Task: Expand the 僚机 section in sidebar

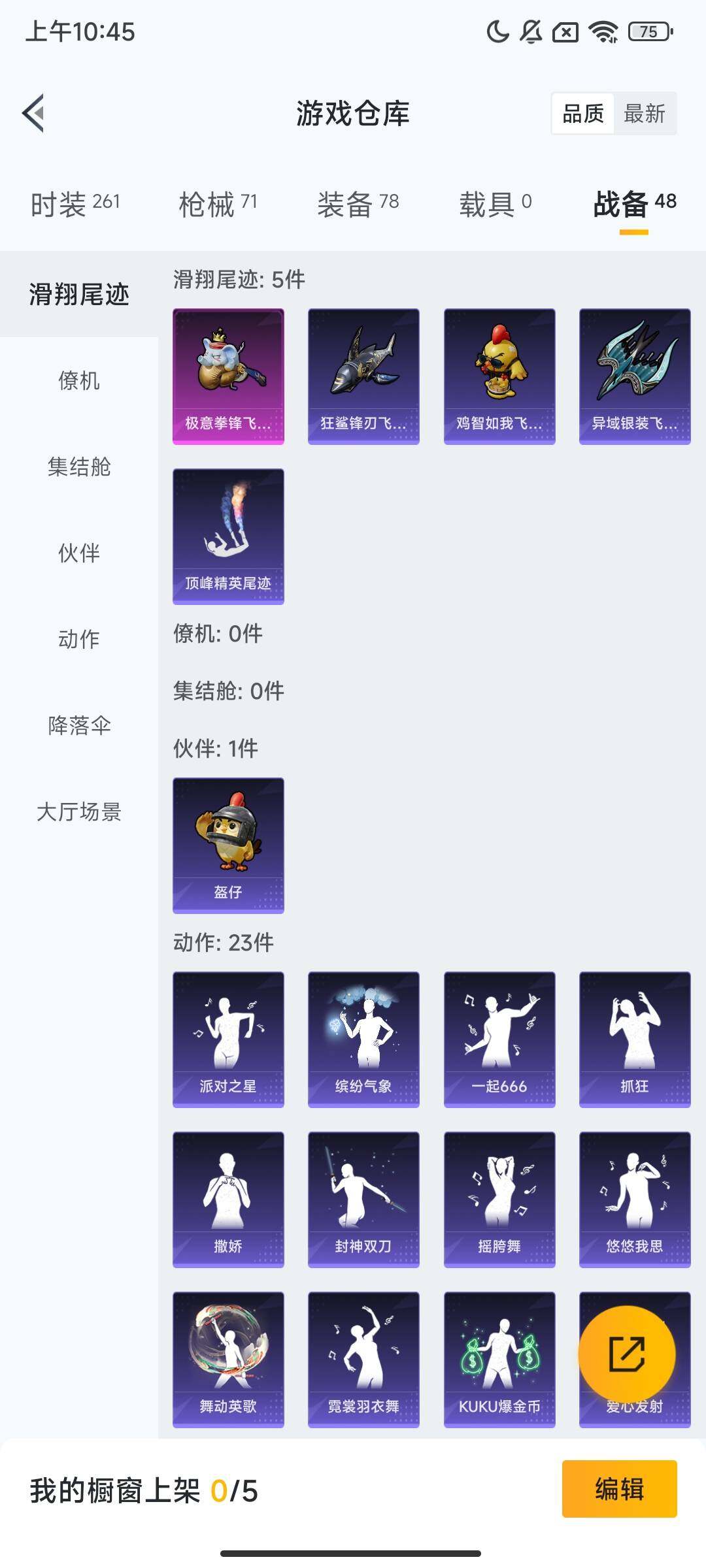Action: pos(78,382)
